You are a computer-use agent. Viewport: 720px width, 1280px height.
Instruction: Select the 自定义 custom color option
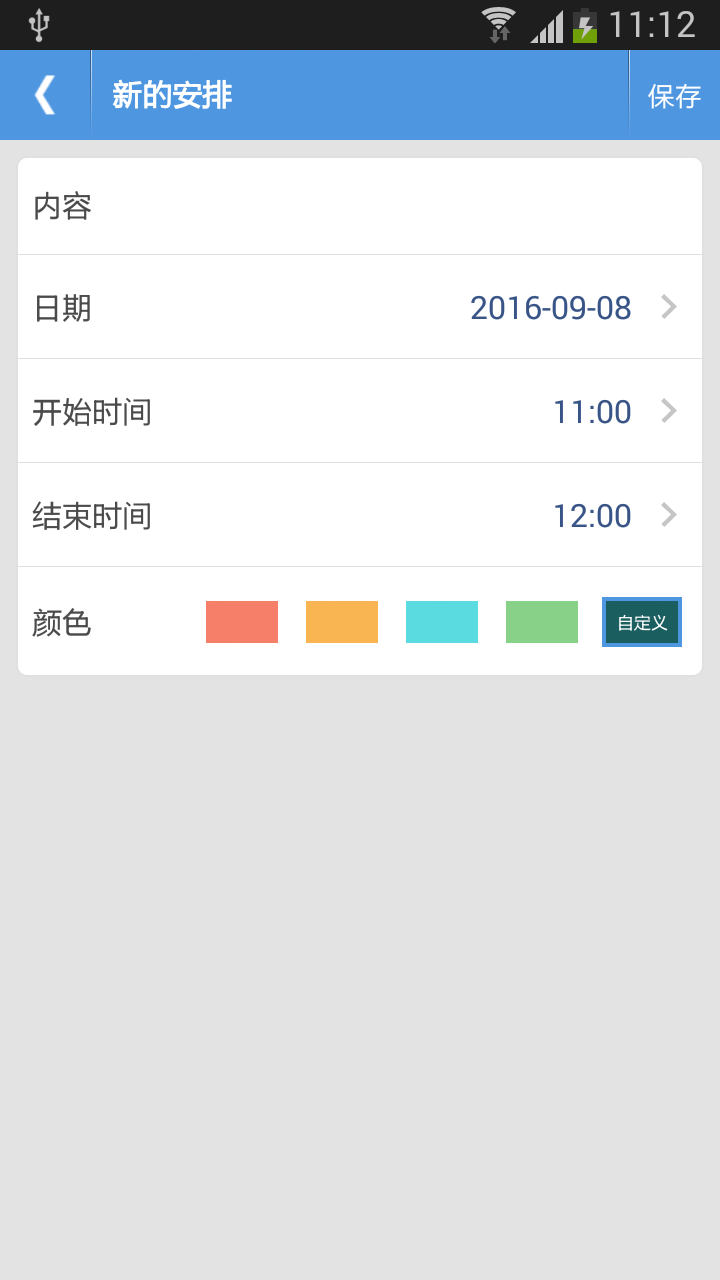pos(641,621)
